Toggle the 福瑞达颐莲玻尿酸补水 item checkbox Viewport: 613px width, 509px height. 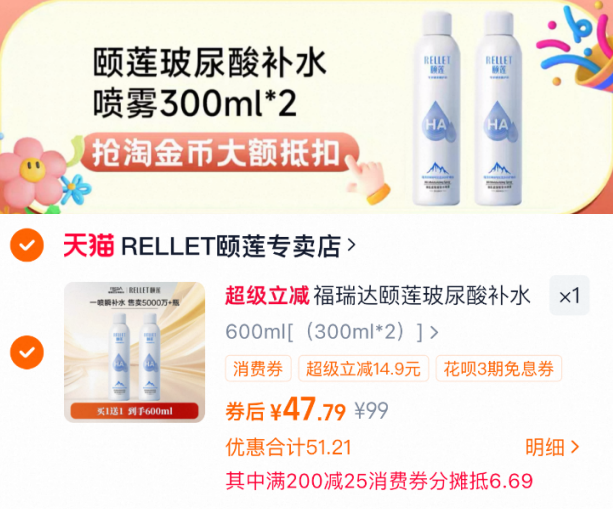(x=29, y=351)
